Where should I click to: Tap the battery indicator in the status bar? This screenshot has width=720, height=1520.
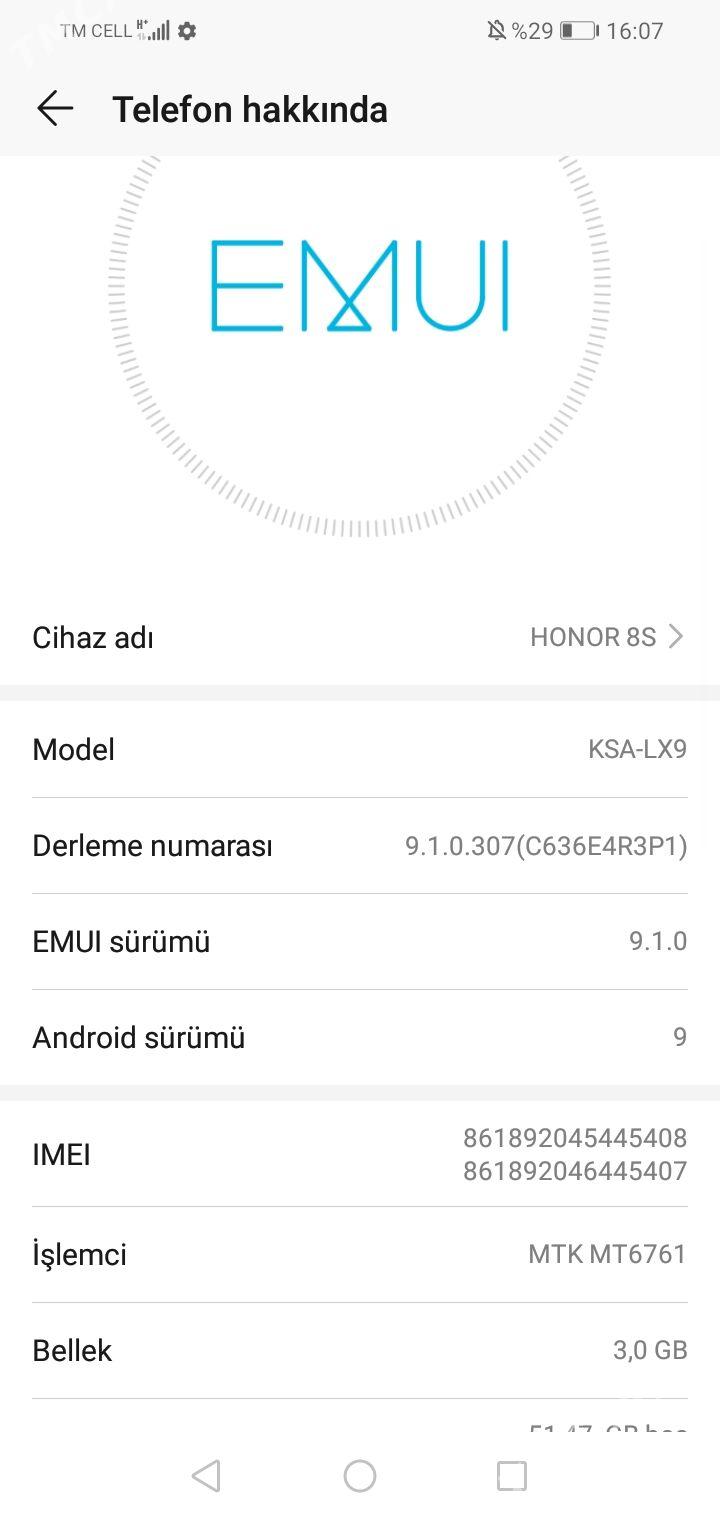pos(578,31)
